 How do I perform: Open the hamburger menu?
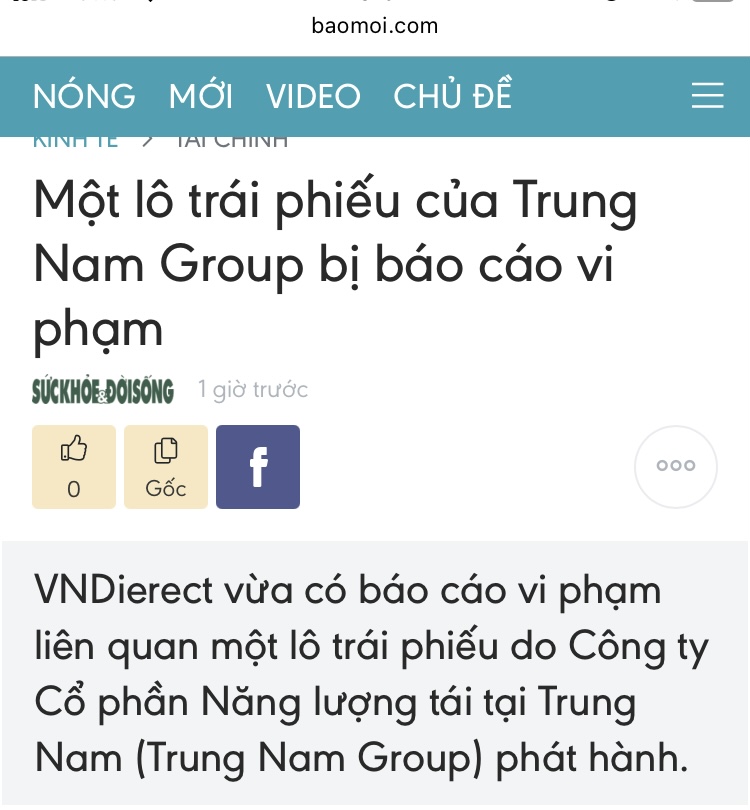(707, 95)
